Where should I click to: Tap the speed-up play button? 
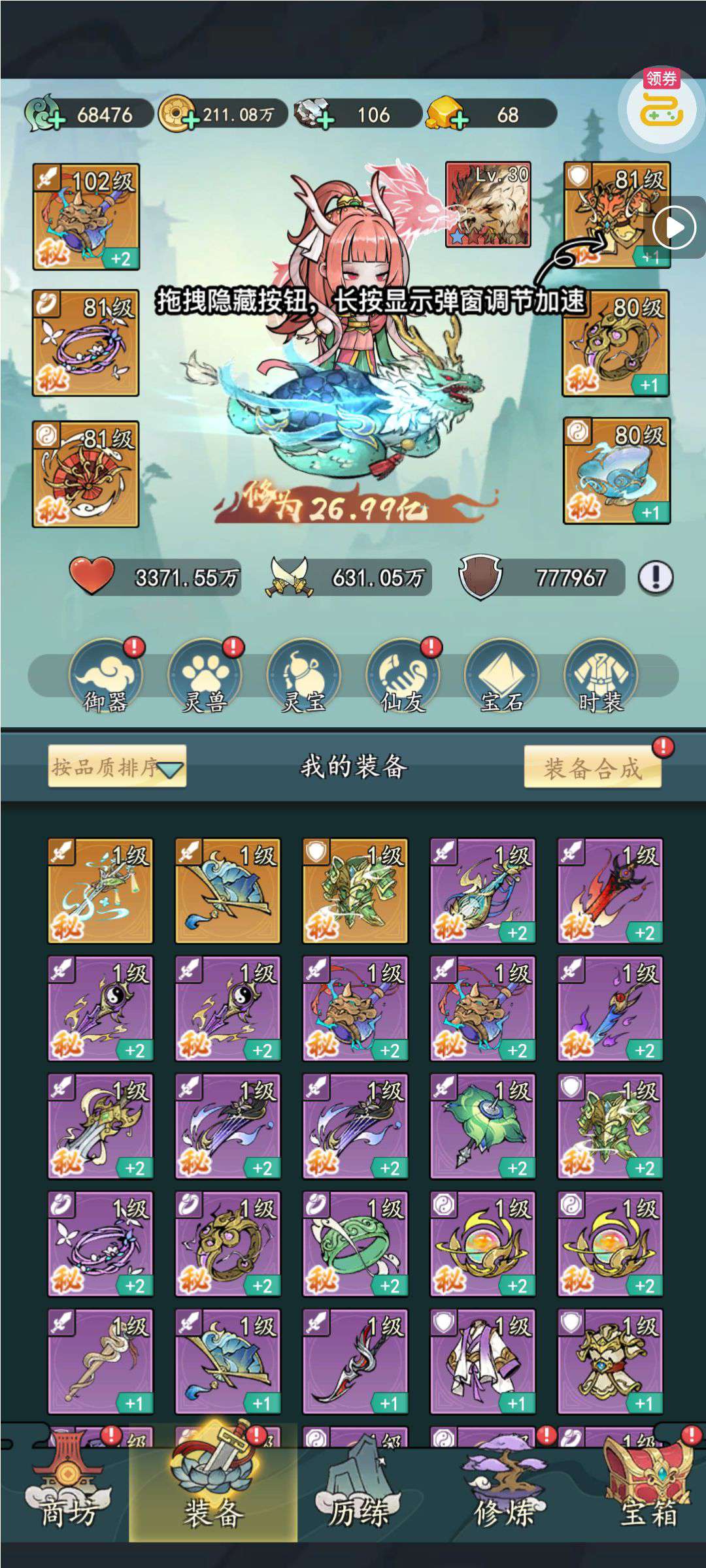pyautogui.click(x=674, y=228)
